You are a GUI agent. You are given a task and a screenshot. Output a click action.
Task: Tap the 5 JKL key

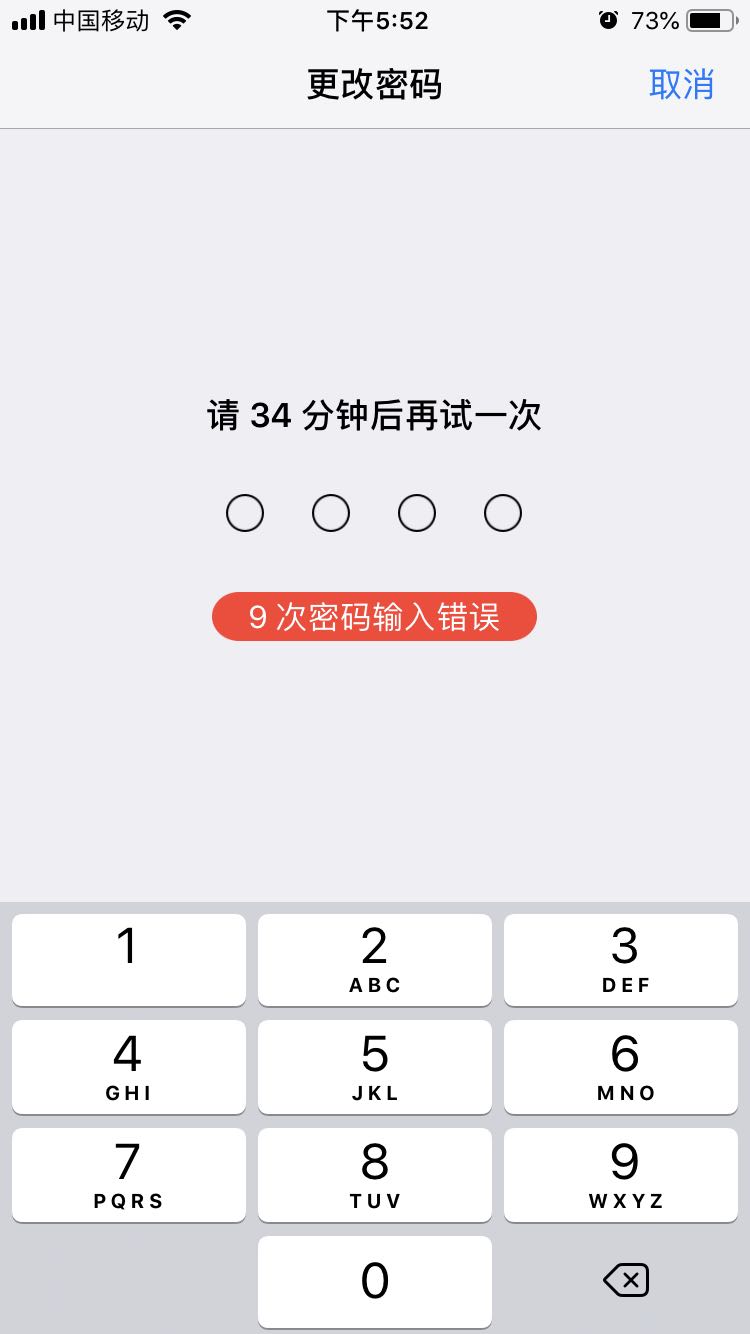(x=375, y=1067)
